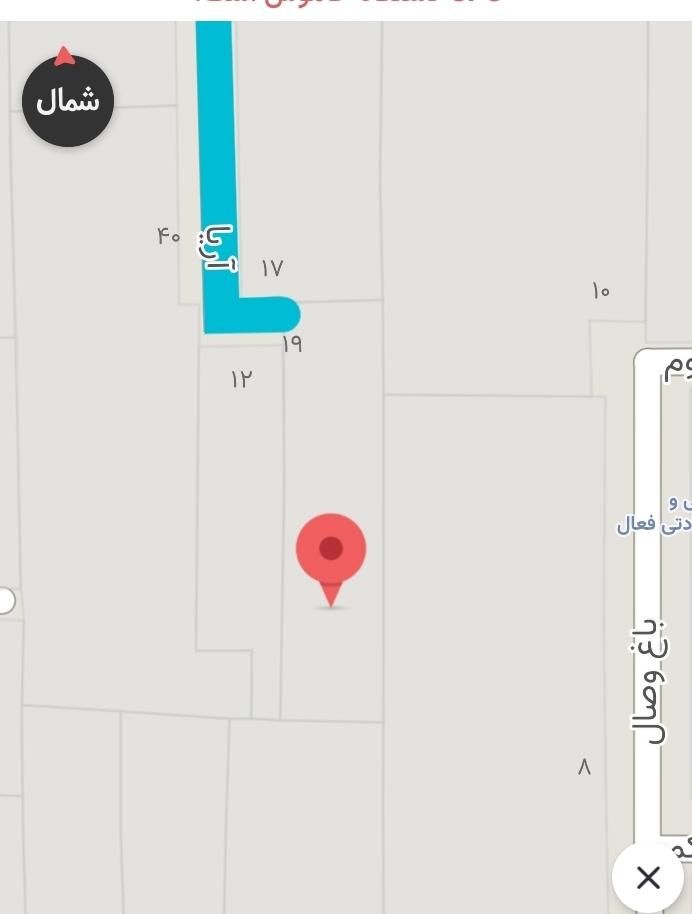Screen dimensions: 692x914
Task: Tap the red location pin
Action: click(x=331, y=552)
